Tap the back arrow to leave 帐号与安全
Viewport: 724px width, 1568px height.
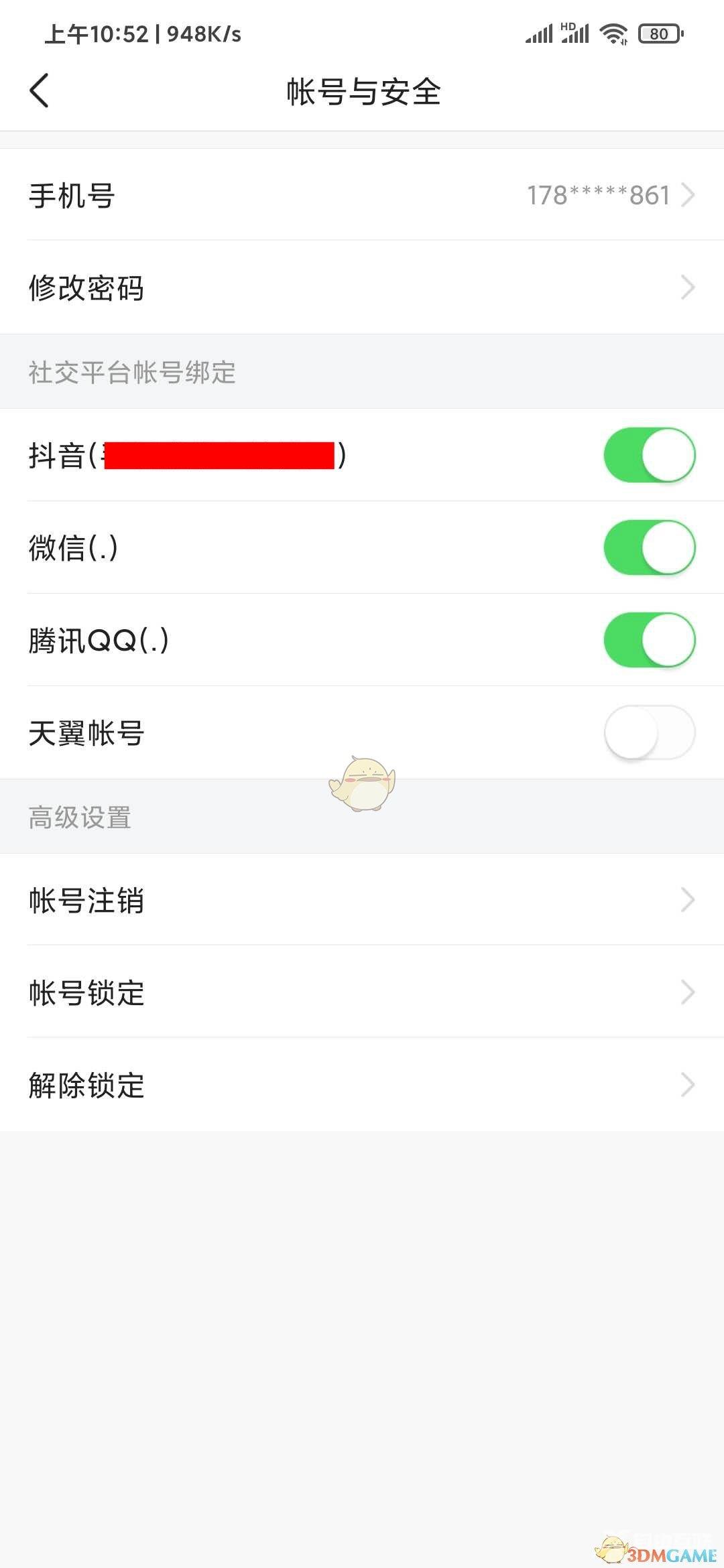tap(38, 92)
